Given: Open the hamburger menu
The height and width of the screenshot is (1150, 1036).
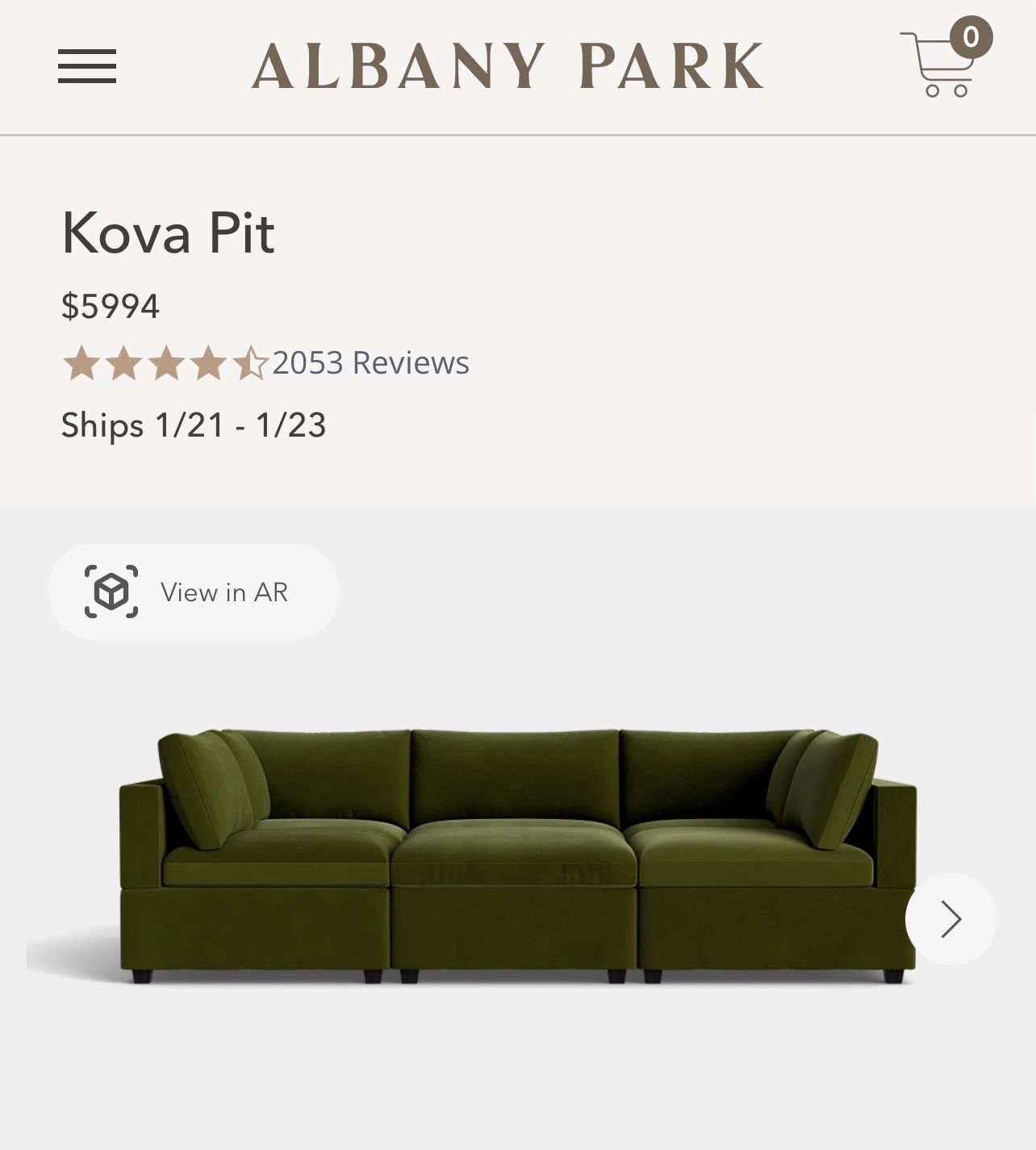Looking at the screenshot, I should (87, 66).
